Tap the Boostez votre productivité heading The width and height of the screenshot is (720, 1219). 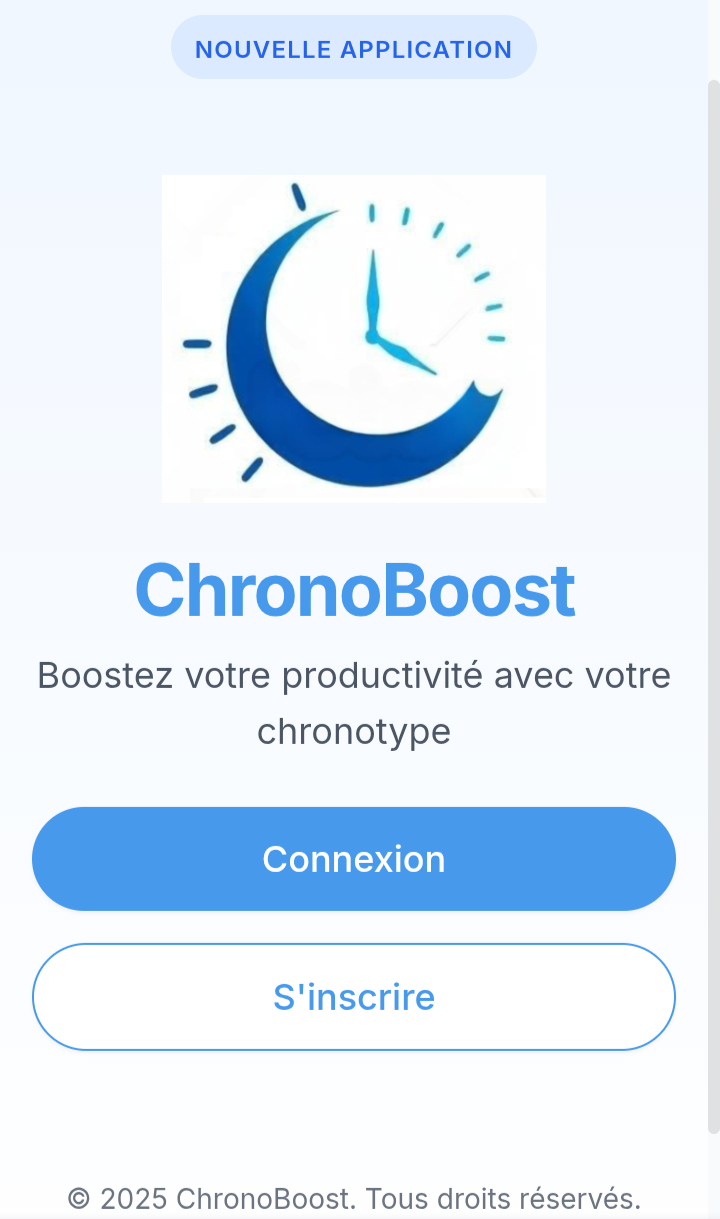pos(354,675)
